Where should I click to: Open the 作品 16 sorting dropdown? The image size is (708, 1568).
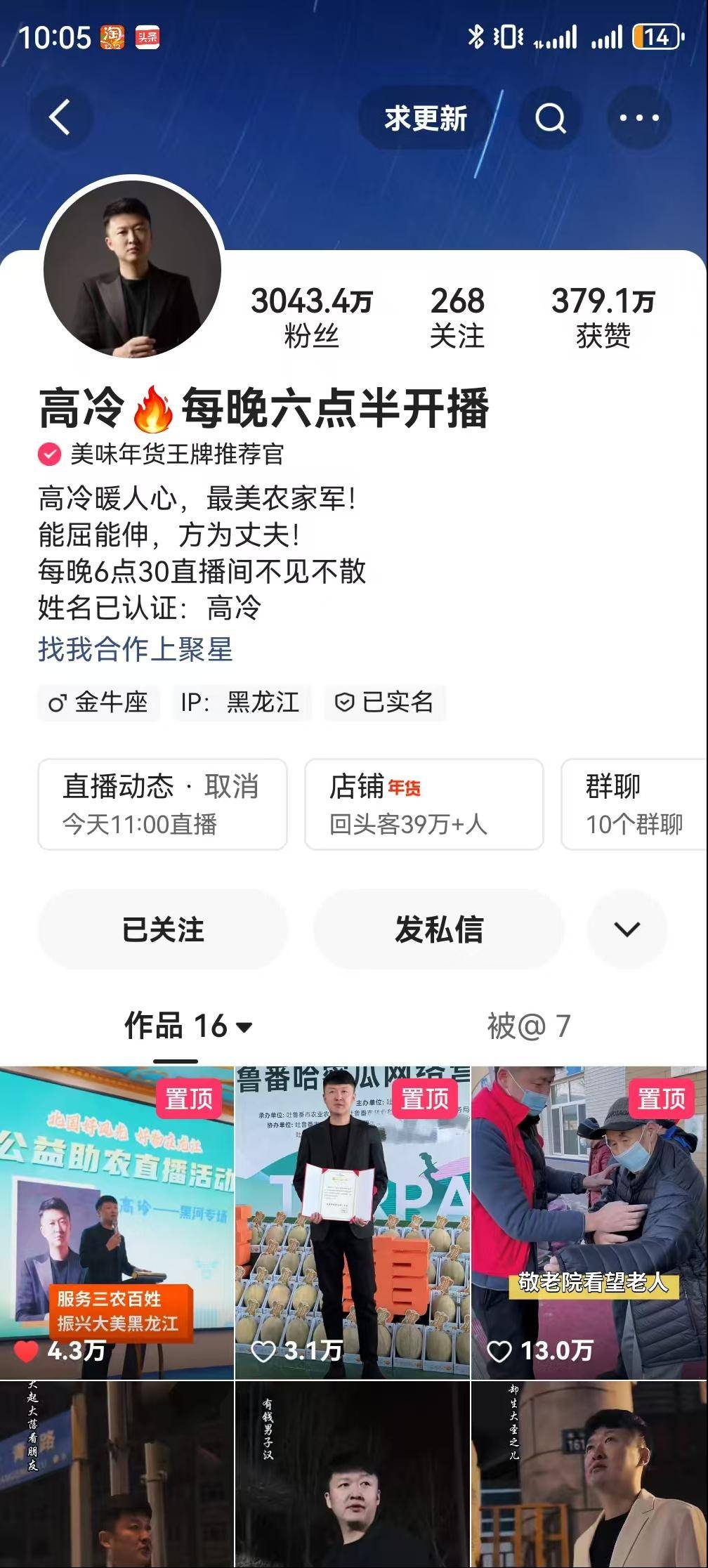click(188, 1026)
